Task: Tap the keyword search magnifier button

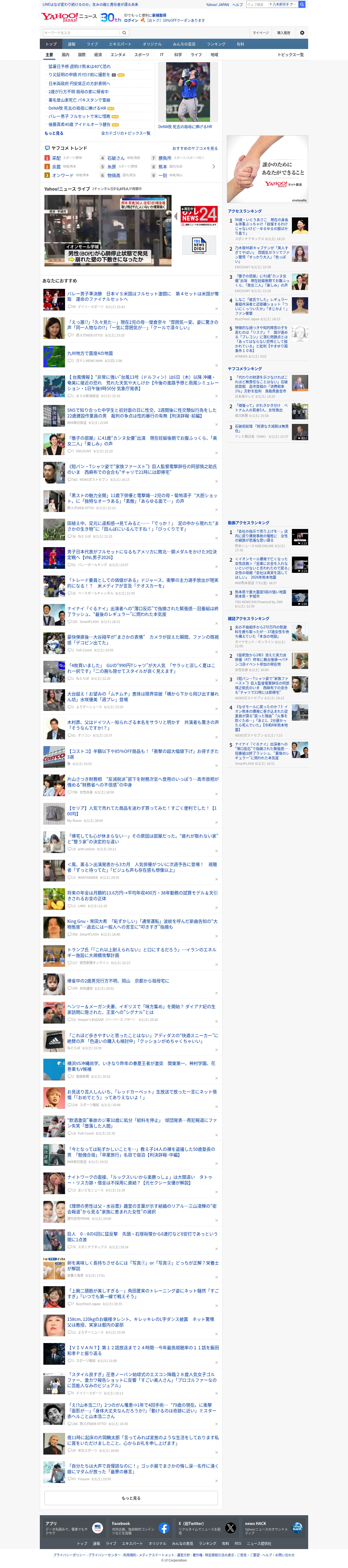Action: (x=124, y=33)
